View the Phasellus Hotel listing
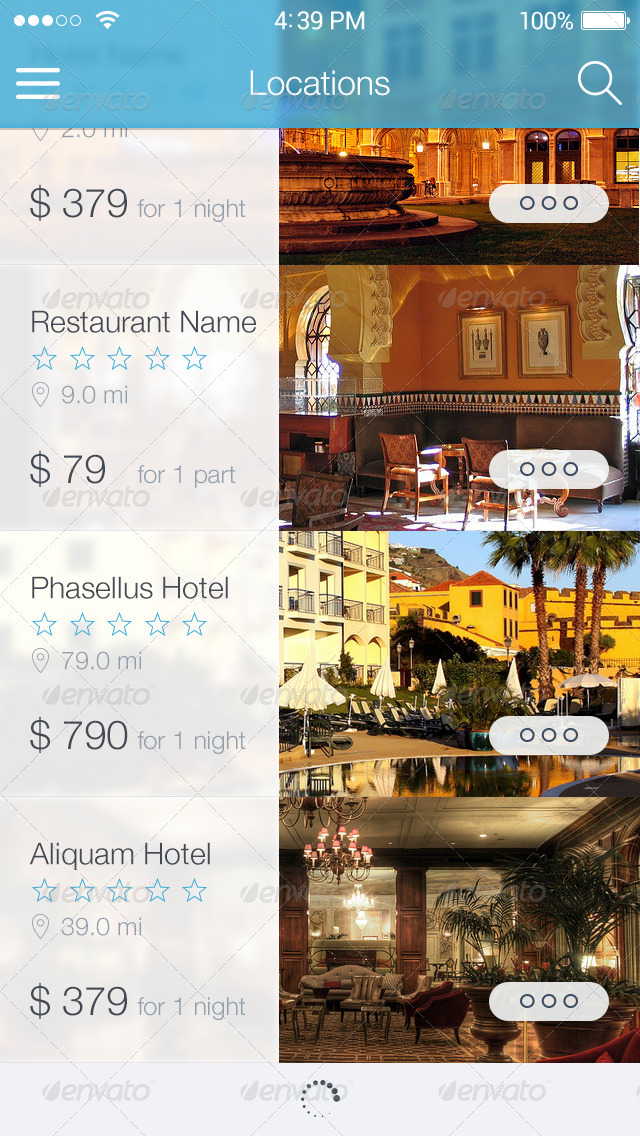 click(x=130, y=588)
